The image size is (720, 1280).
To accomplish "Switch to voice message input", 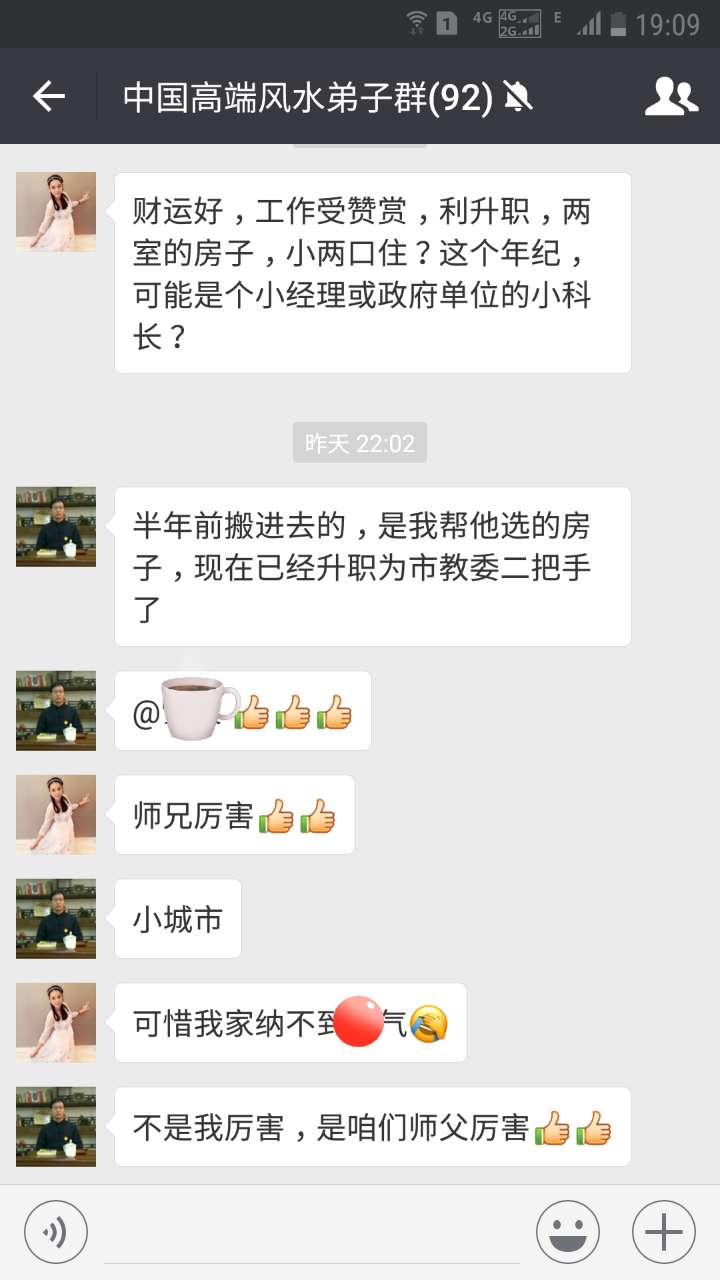I will 56,1232.
